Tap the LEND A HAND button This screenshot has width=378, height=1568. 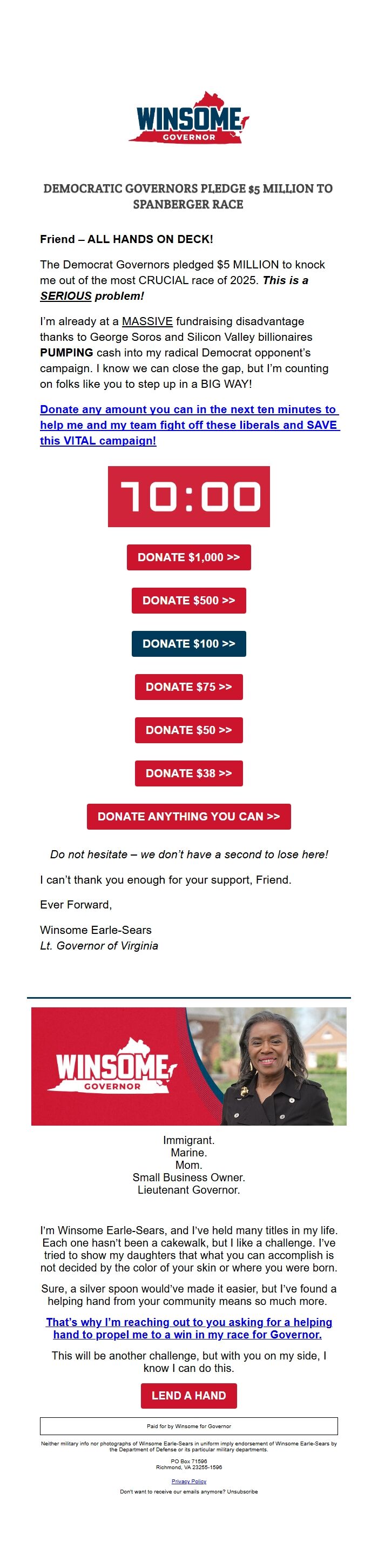point(188,1395)
